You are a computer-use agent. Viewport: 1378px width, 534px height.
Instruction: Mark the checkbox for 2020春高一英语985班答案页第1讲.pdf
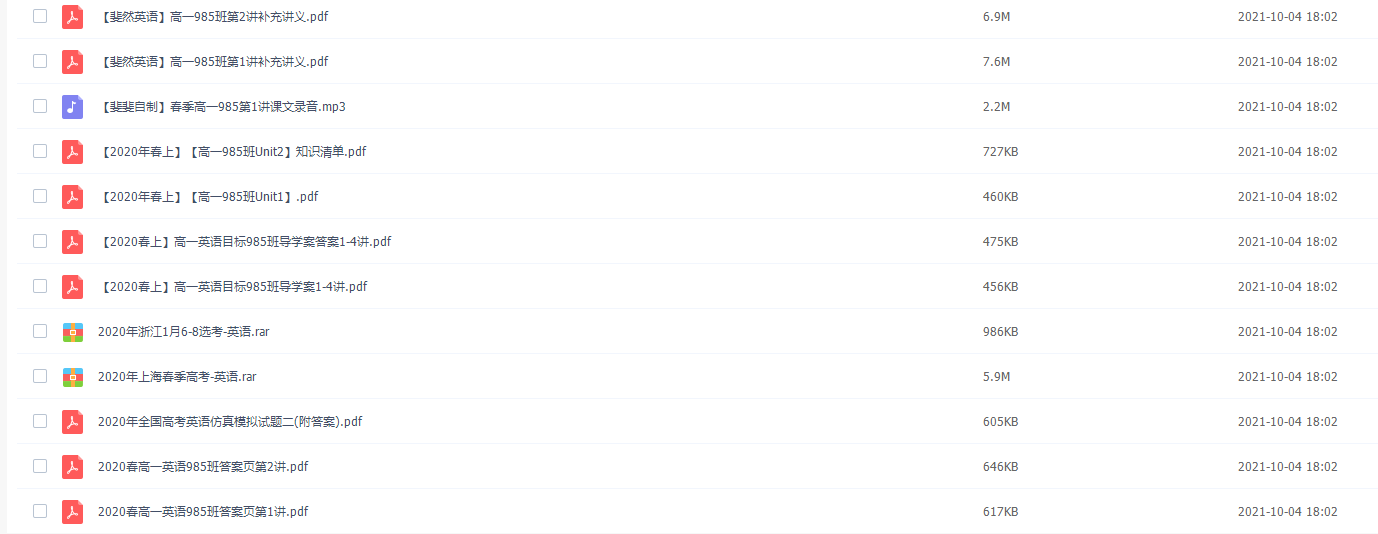pyautogui.click(x=40, y=511)
